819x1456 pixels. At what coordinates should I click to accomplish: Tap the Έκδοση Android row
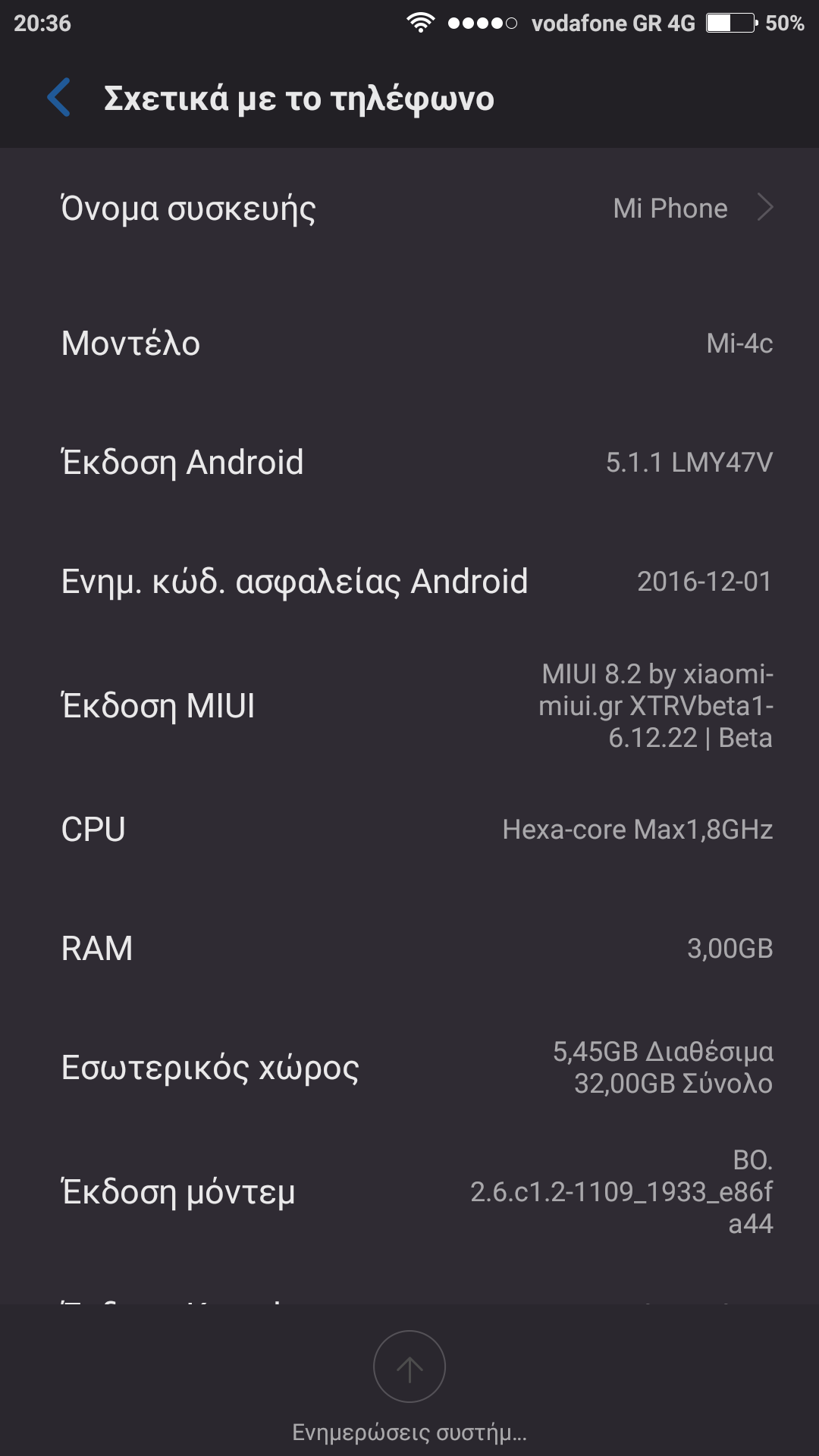point(409,463)
